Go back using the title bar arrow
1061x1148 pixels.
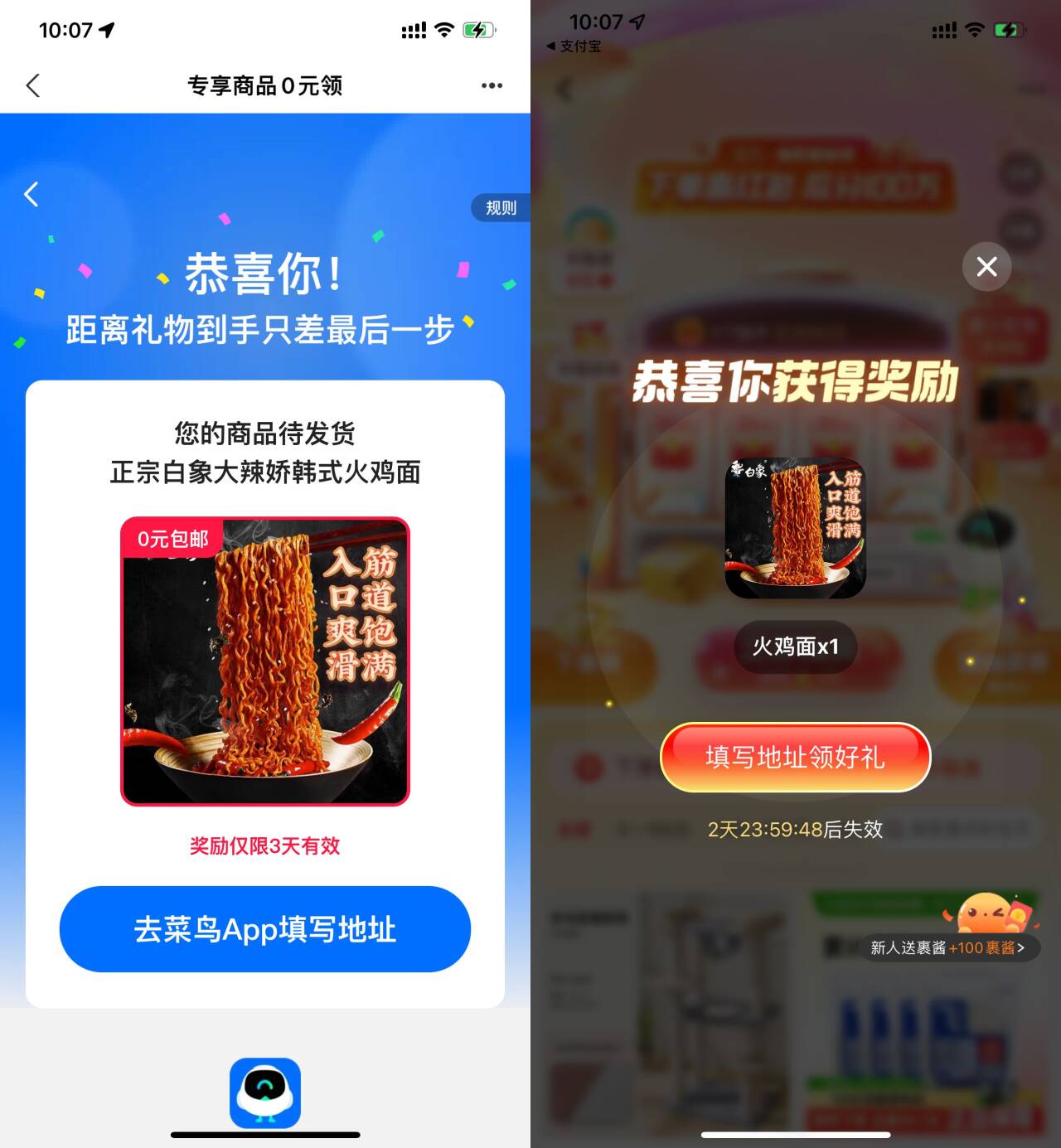click(x=33, y=85)
